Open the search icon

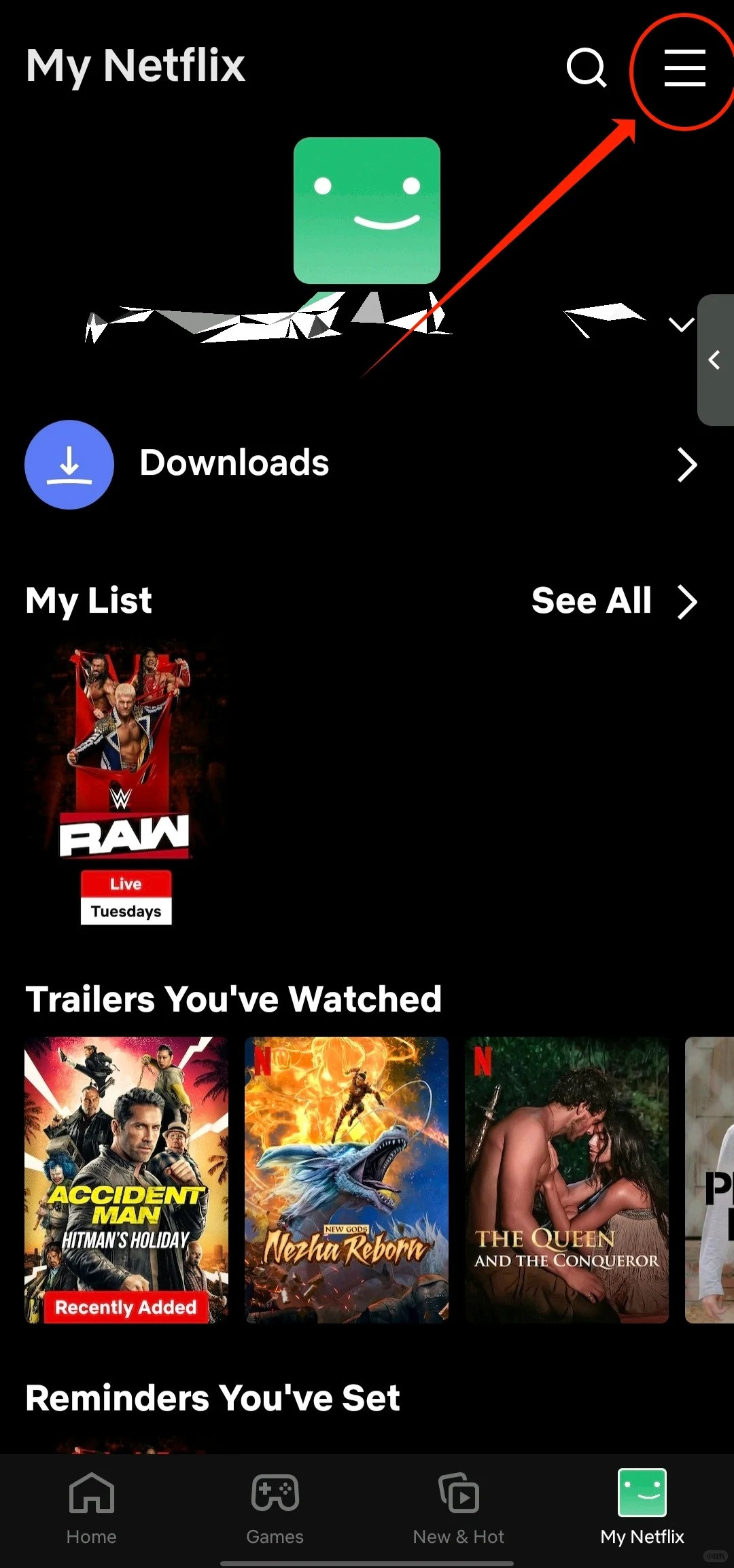point(586,67)
